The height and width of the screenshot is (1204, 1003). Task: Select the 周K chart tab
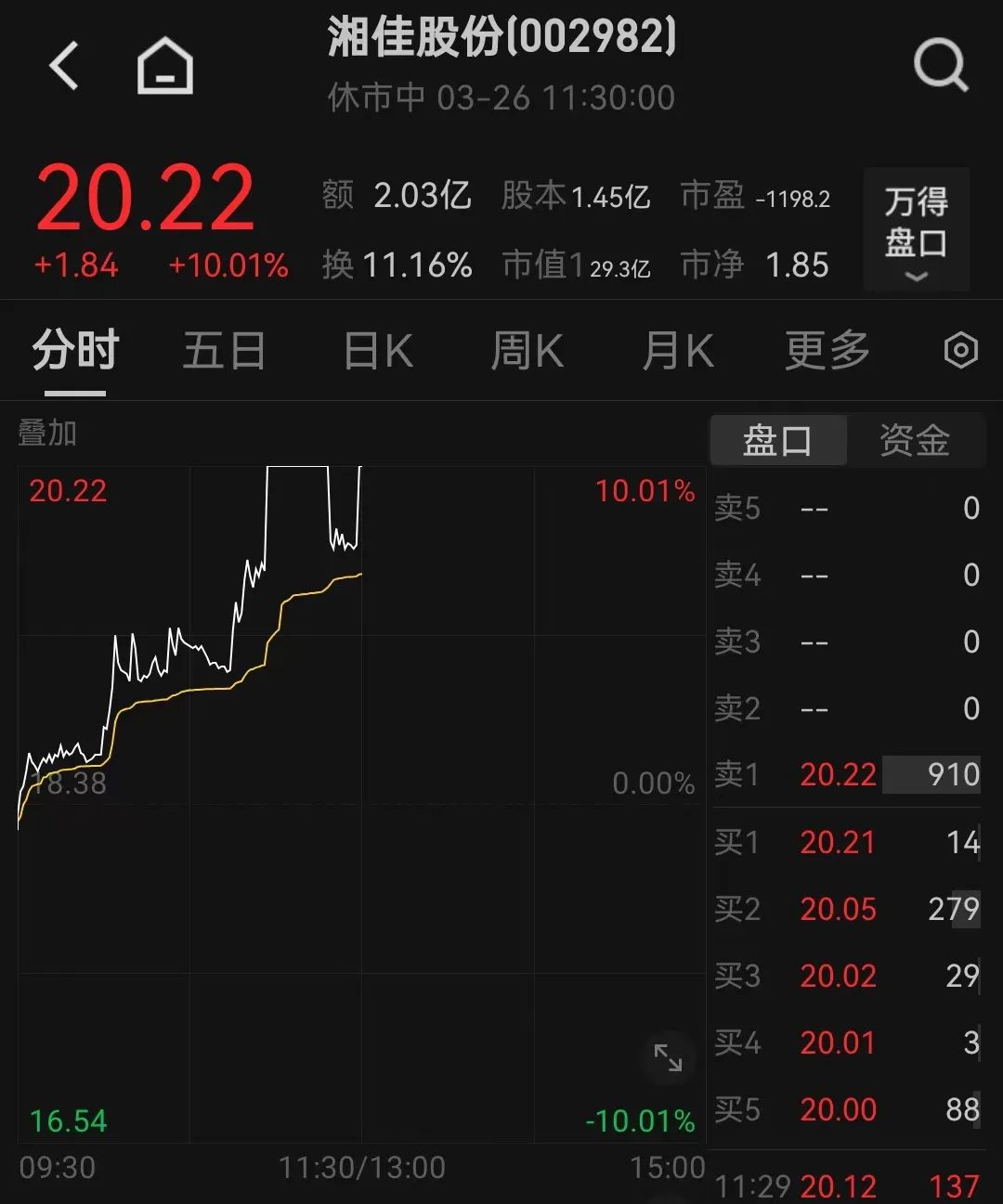527,351
